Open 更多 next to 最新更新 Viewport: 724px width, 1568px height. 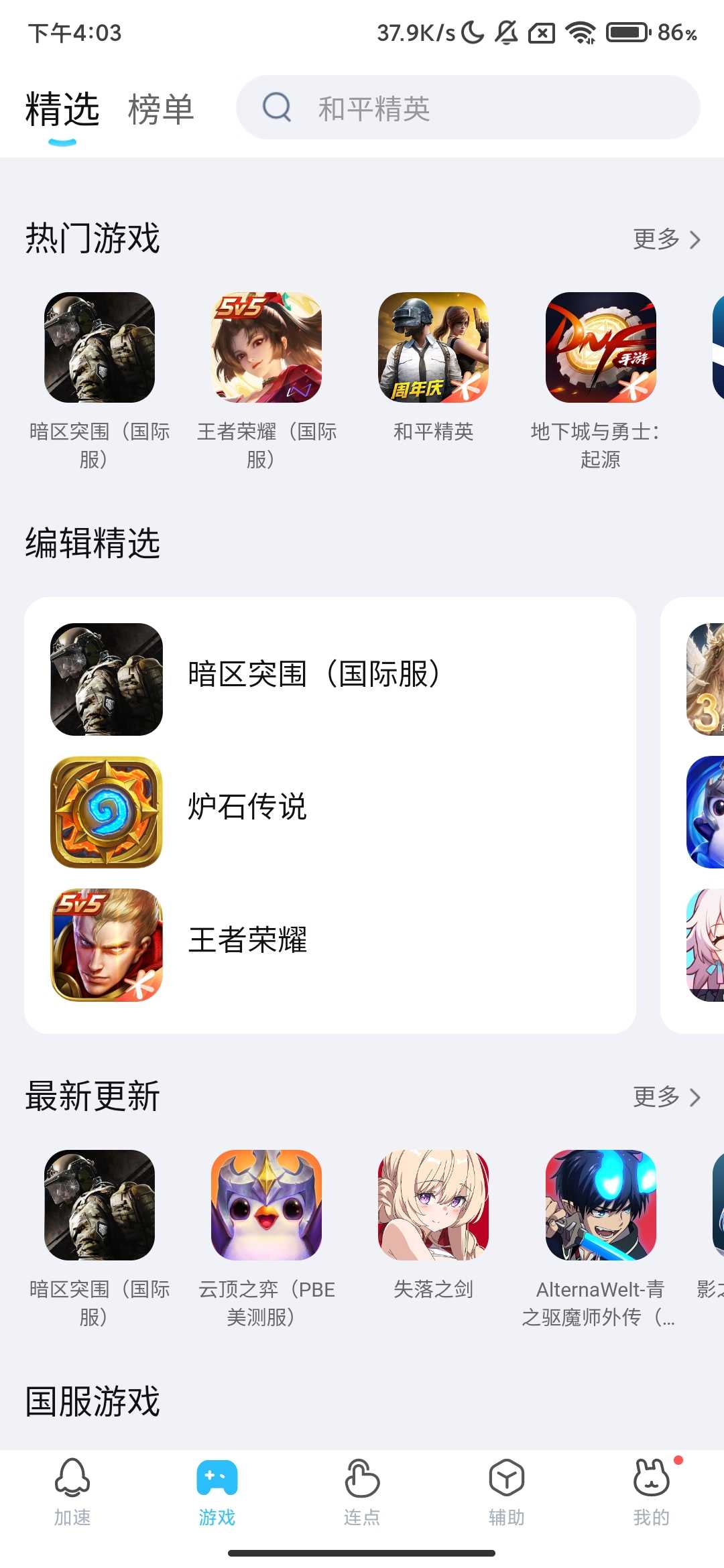pyautogui.click(x=666, y=1097)
